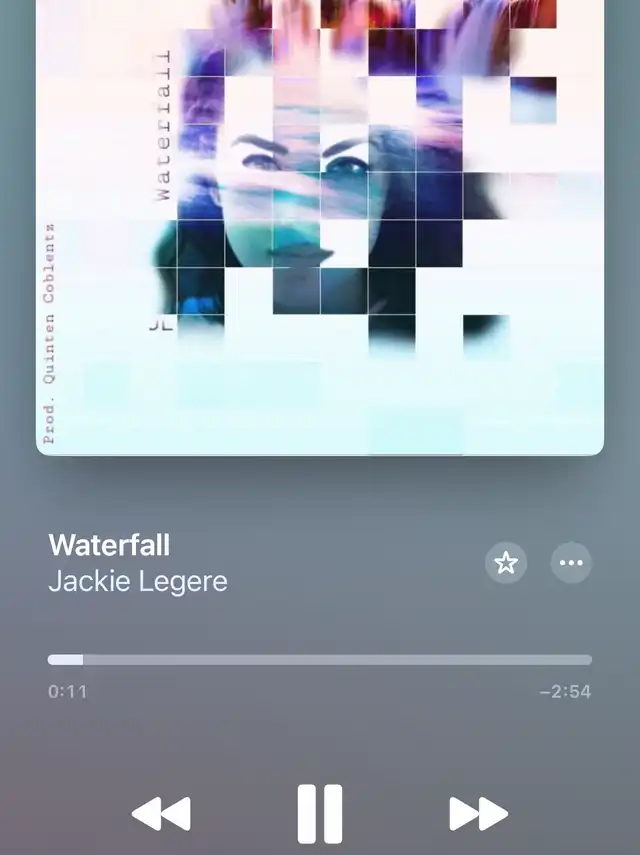Image resolution: width=640 pixels, height=855 pixels.
Task: Pause the current track
Action: (320, 813)
